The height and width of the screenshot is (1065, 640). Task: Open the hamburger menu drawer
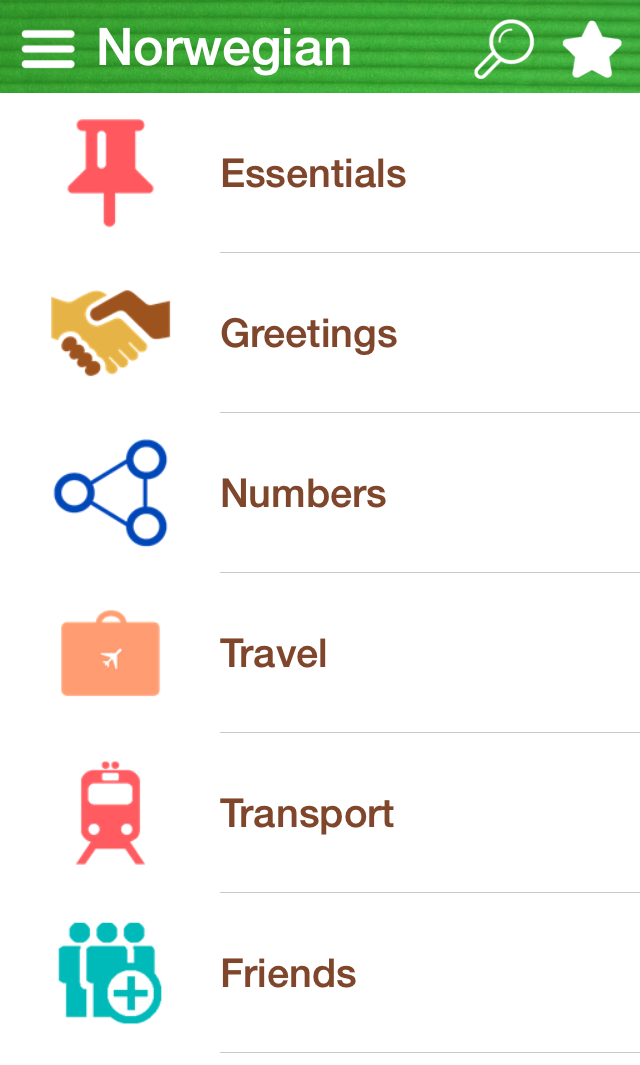point(48,48)
